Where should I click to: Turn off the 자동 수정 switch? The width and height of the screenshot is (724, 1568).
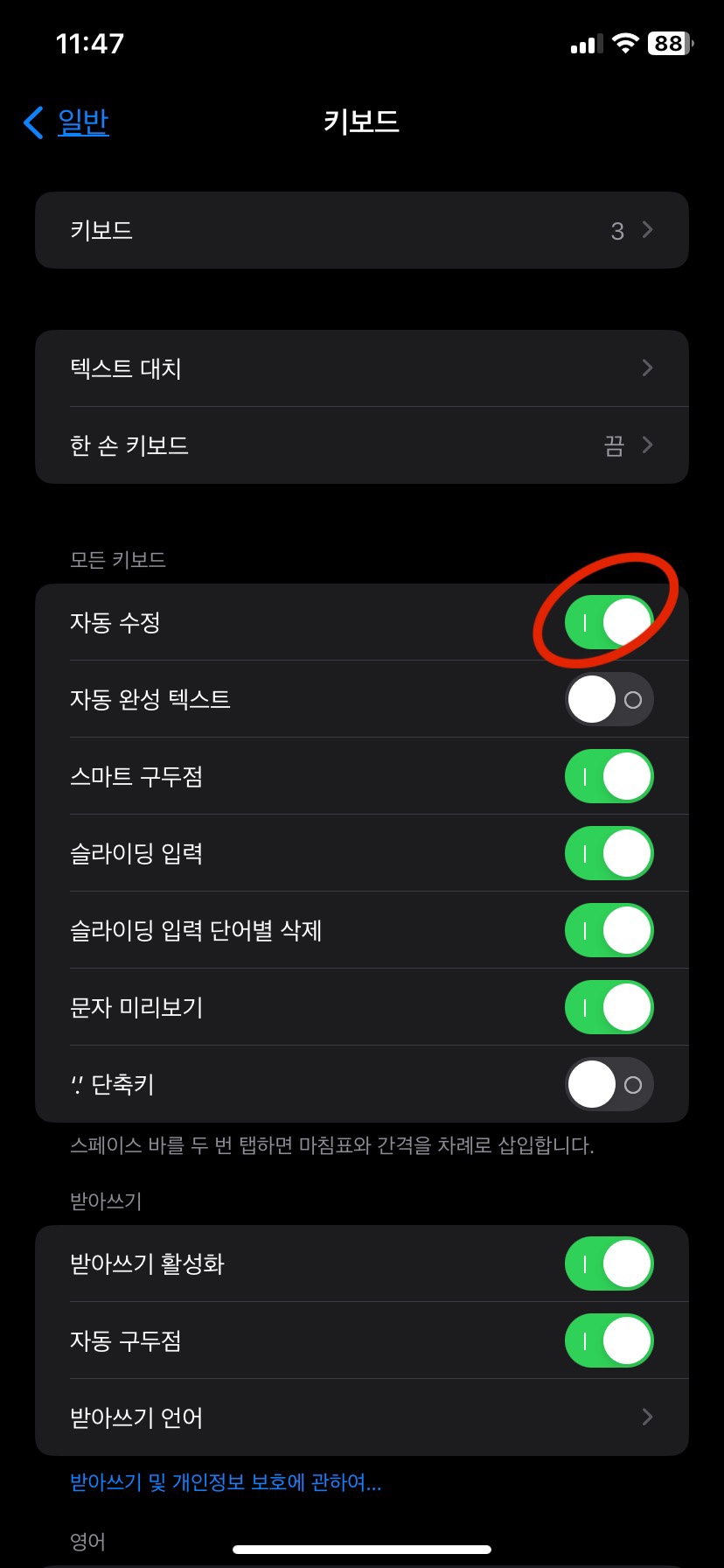click(609, 622)
